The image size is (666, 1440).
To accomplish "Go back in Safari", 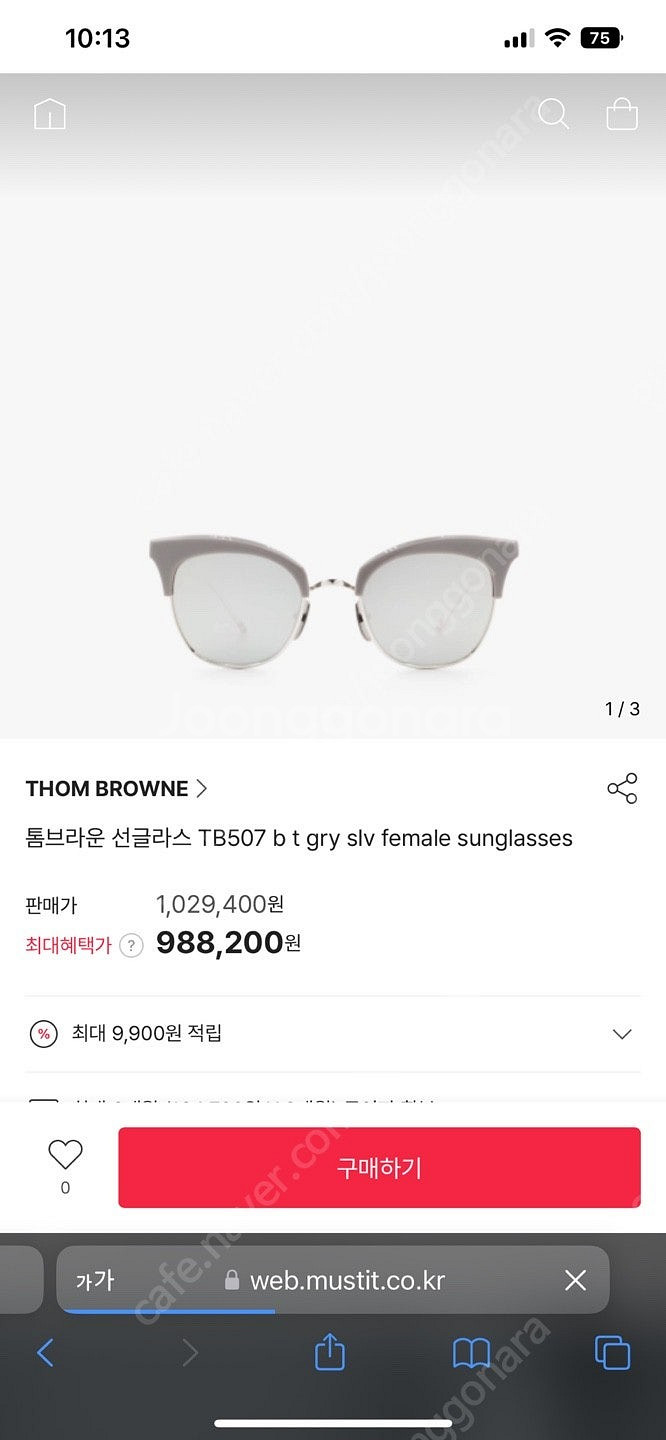I will tap(45, 1354).
